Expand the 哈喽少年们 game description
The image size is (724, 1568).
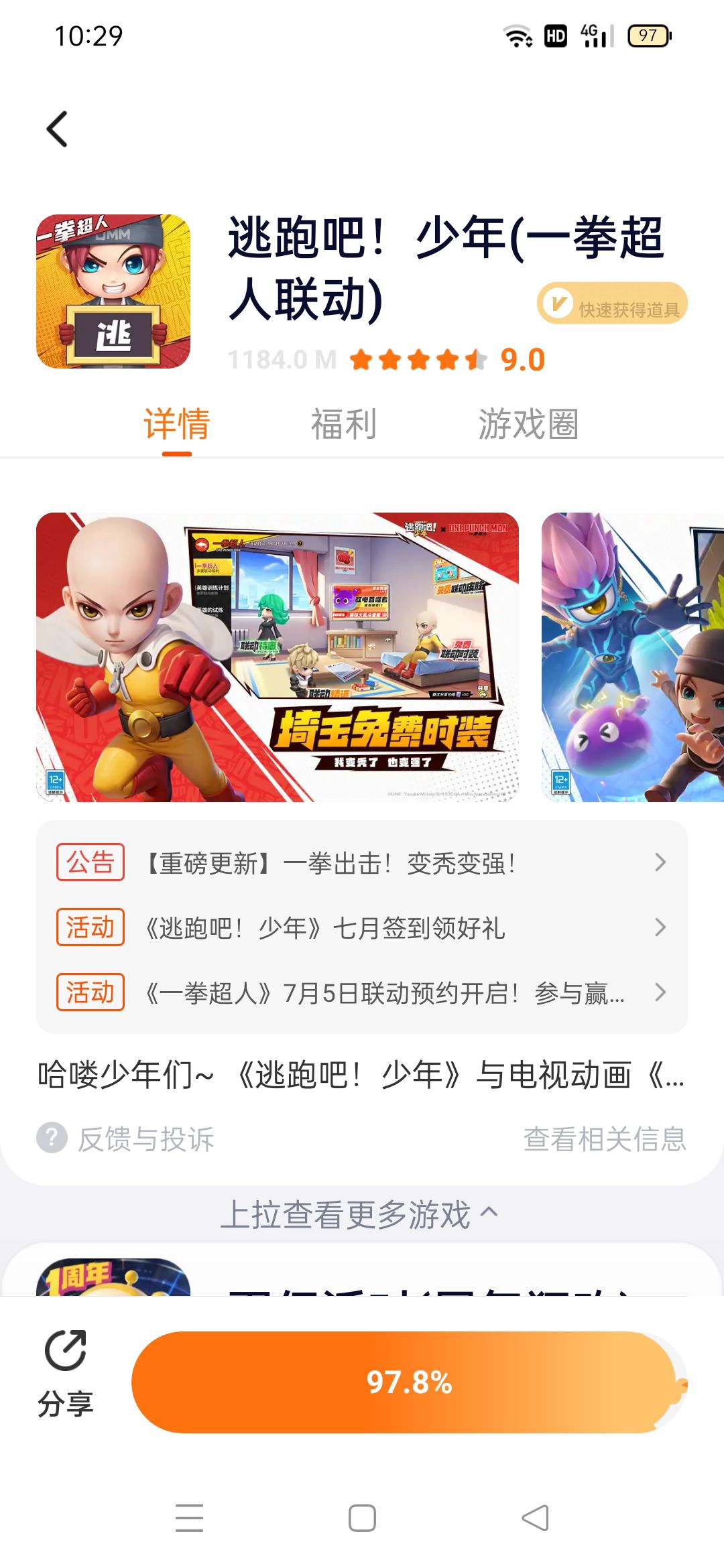(362, 1075)
